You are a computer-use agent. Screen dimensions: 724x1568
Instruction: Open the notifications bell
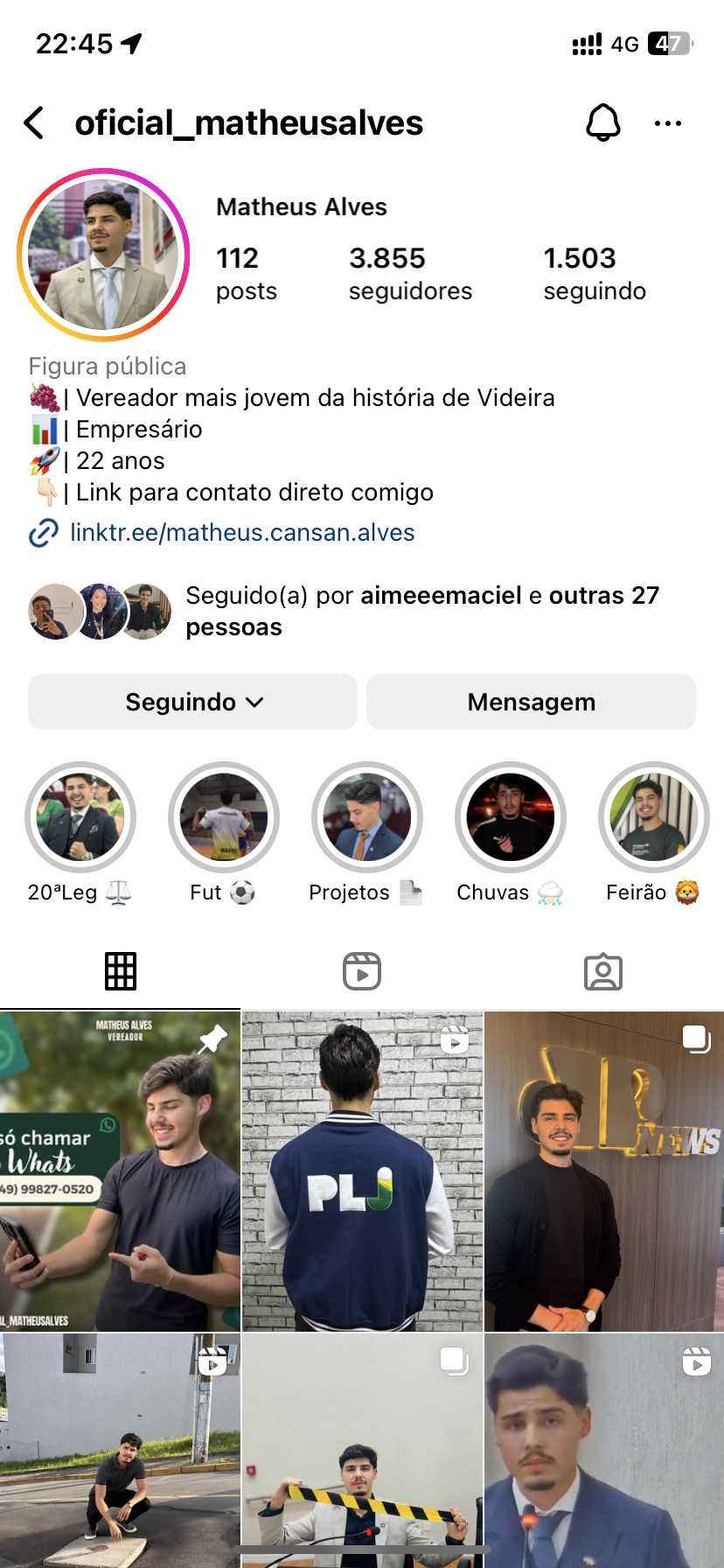[x=602, y=123]
